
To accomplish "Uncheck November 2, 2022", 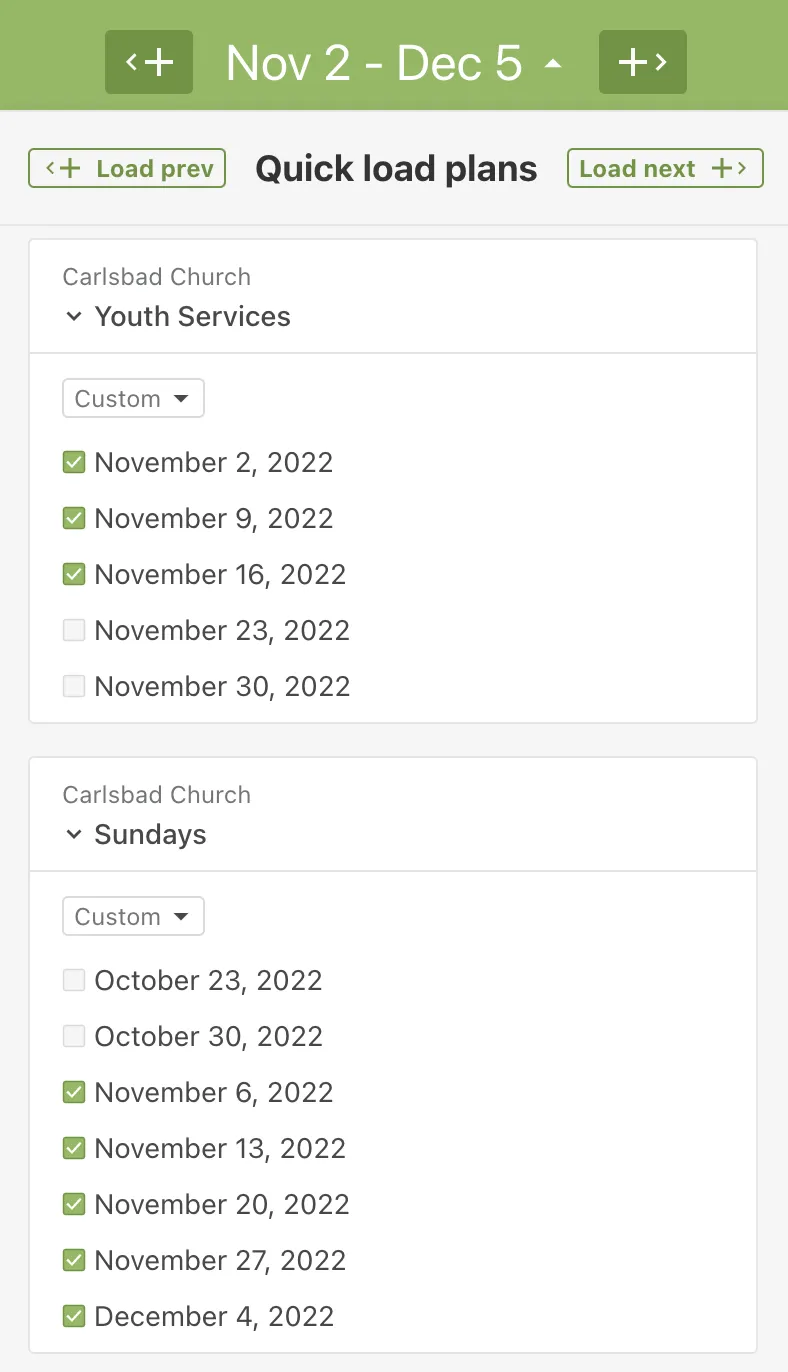I will tap(74, 462).
